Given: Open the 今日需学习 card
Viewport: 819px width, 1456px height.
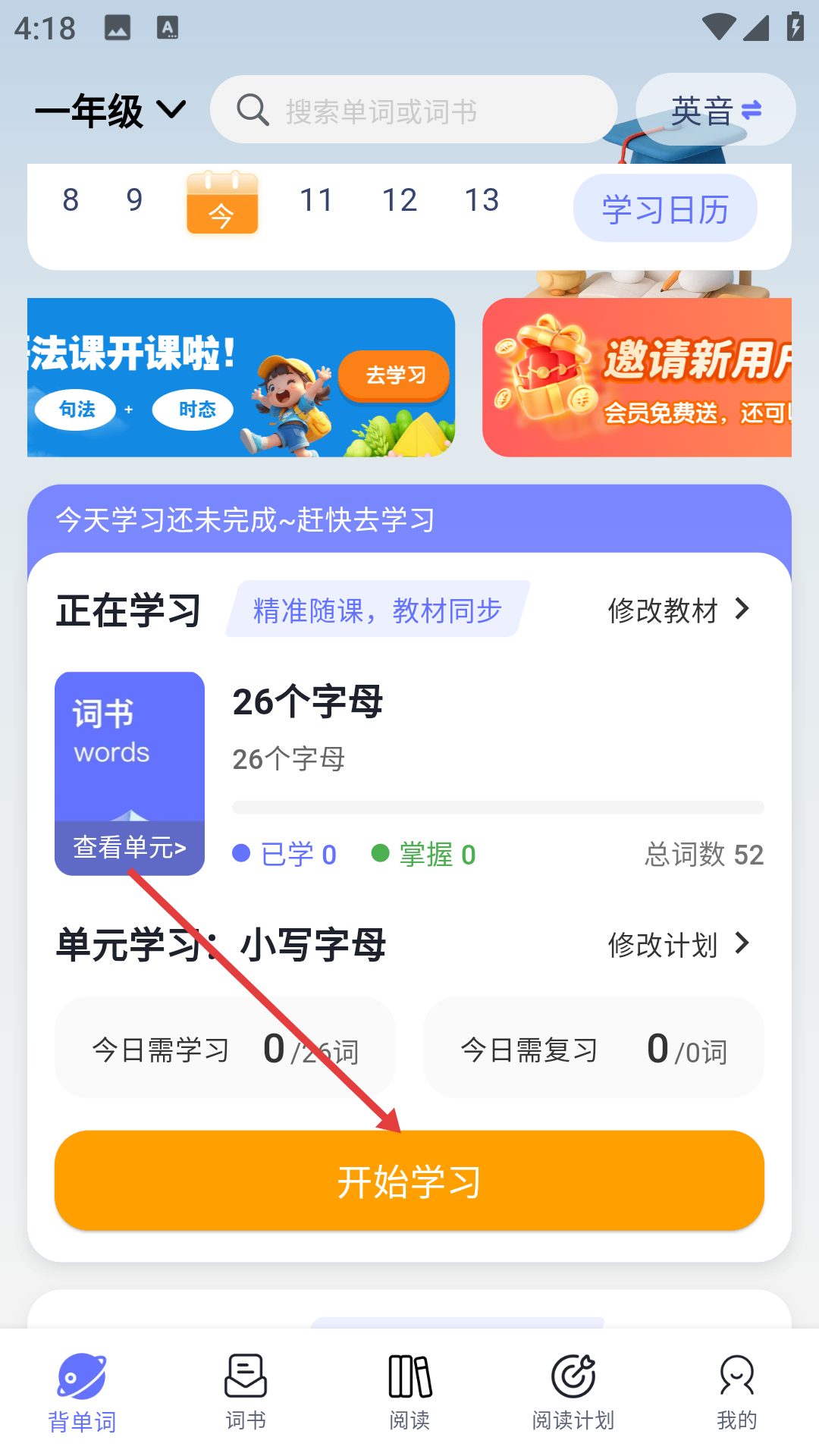Looking at the screenshot, I should [225, 1049].
